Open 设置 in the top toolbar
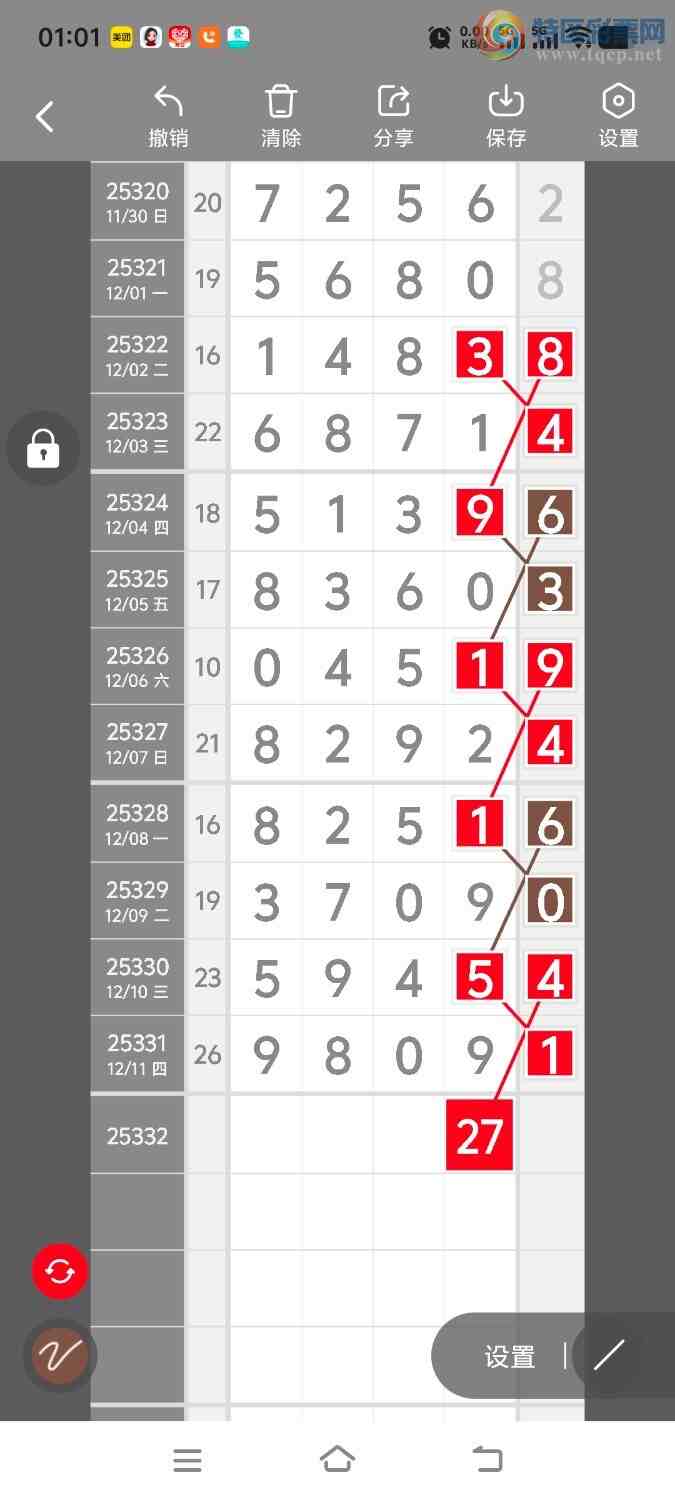The image size is (675, 1500). [618, 117]
